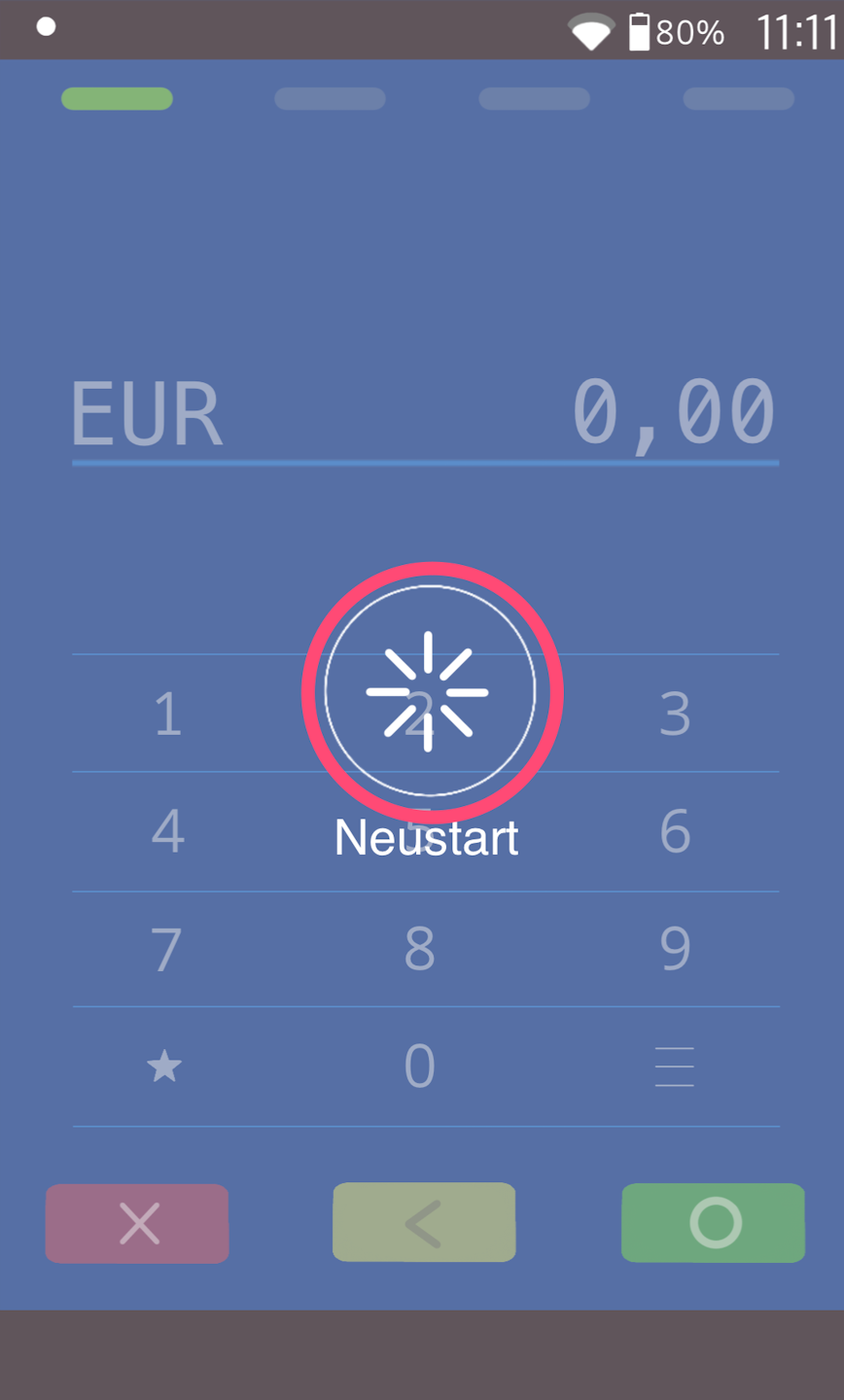Enter digit 1 on the keypad
Viewport: 844px width, 1400px height.
168,714
